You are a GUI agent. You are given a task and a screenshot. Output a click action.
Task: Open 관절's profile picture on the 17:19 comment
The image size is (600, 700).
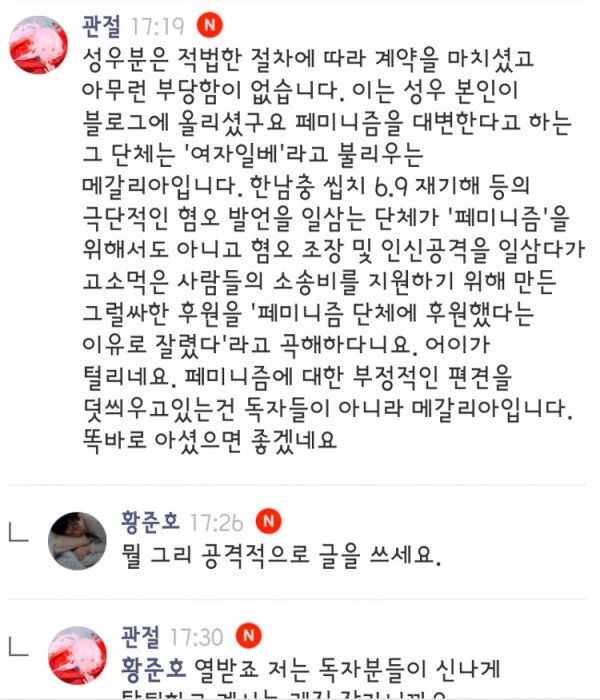point(39,47)
